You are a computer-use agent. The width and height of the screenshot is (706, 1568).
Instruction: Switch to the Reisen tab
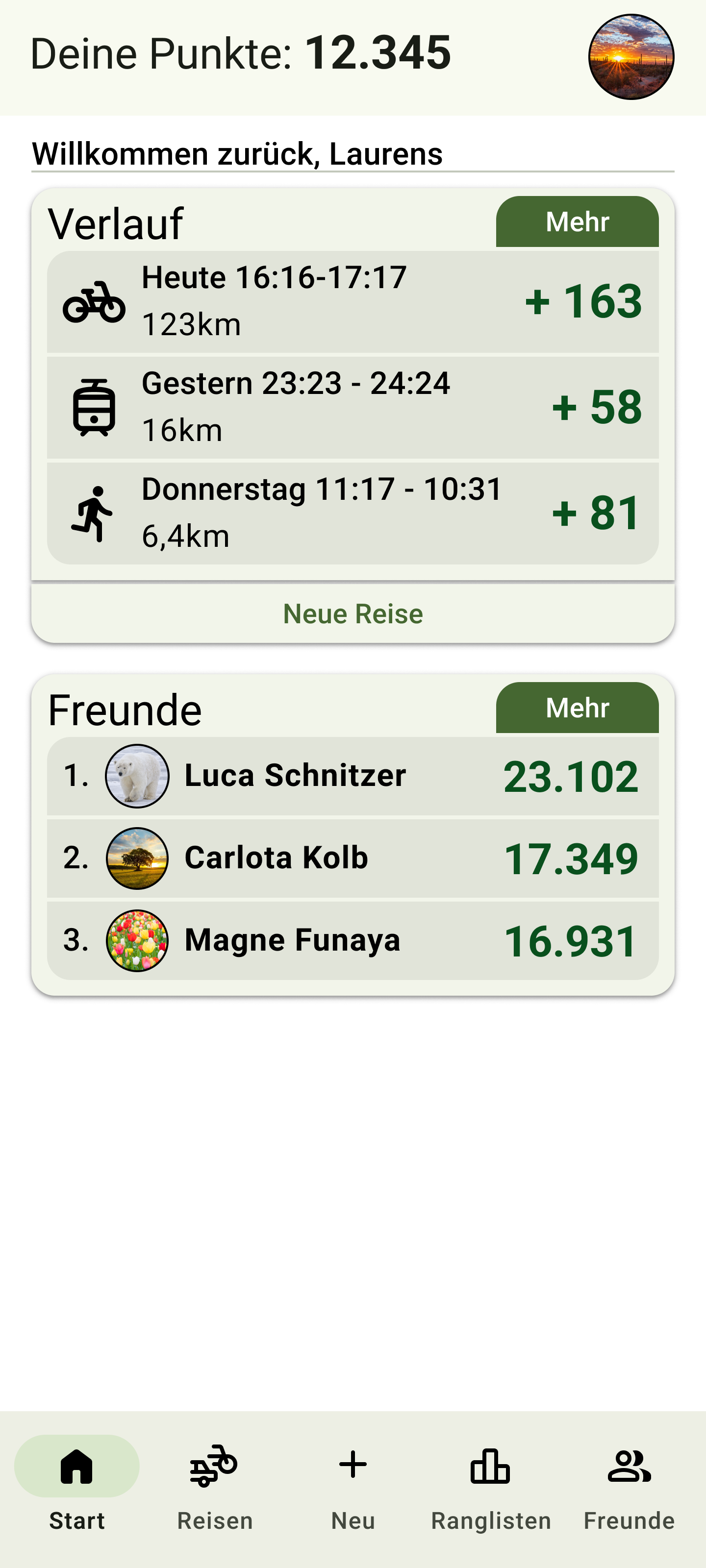(x=214, y=1484)
